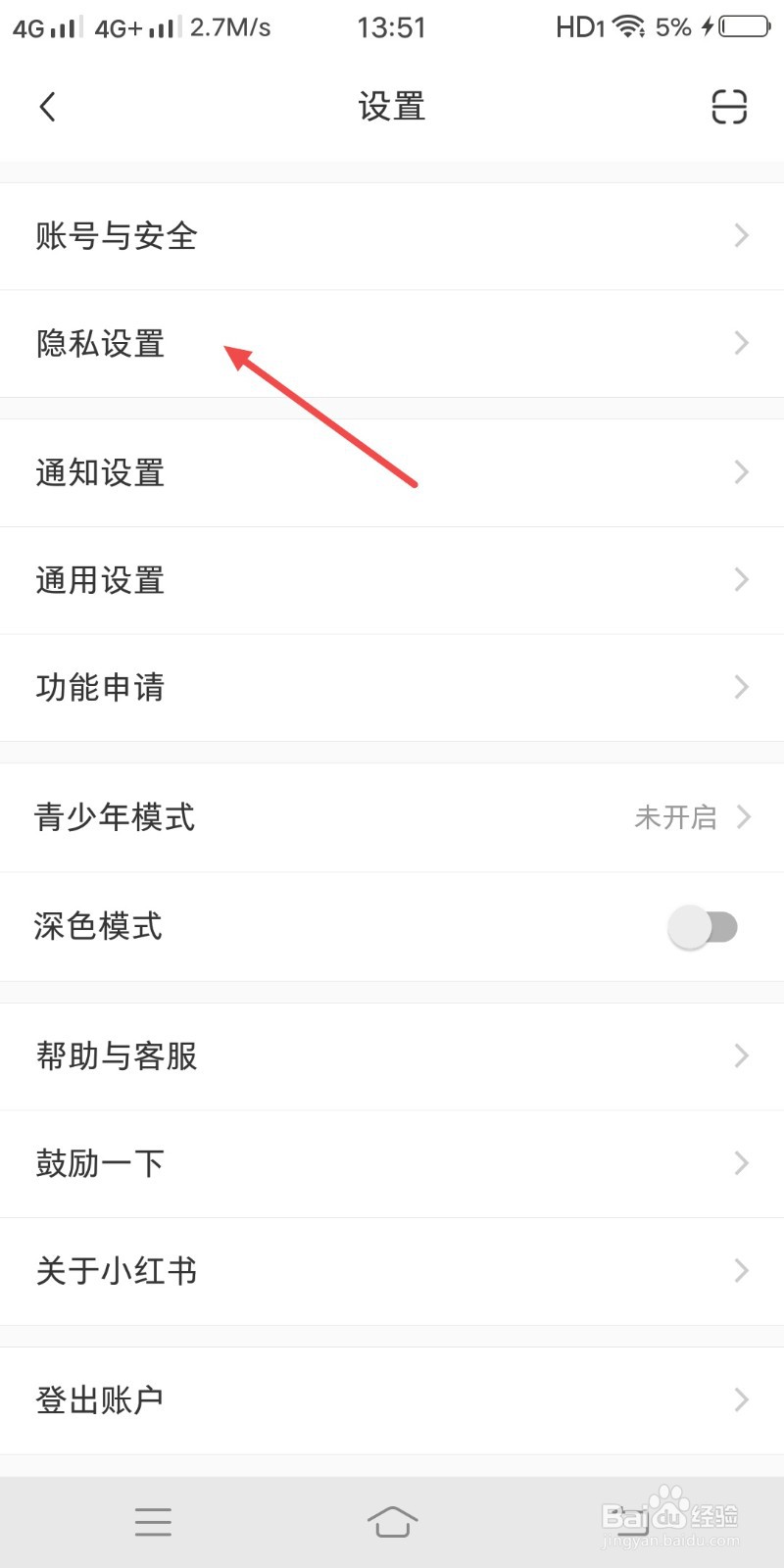Tap the back arrow to leave Settings
This screenshot has height=1568, width=784.
pyautogui.click(x=47, y=106)
